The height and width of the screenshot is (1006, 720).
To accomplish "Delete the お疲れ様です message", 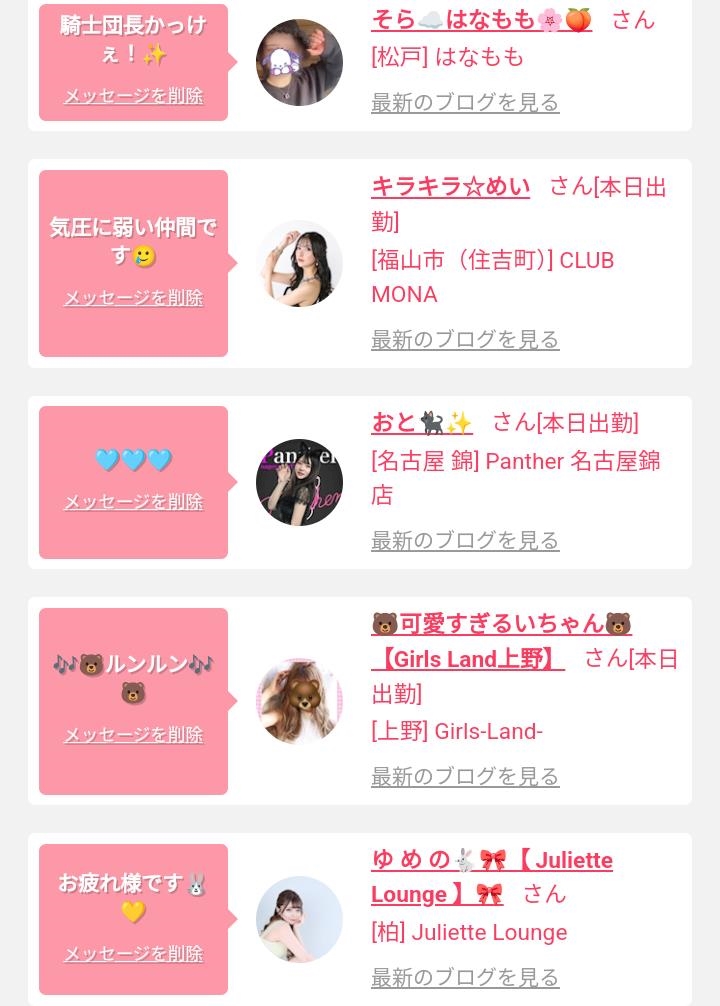I will (x=133, y=954).
